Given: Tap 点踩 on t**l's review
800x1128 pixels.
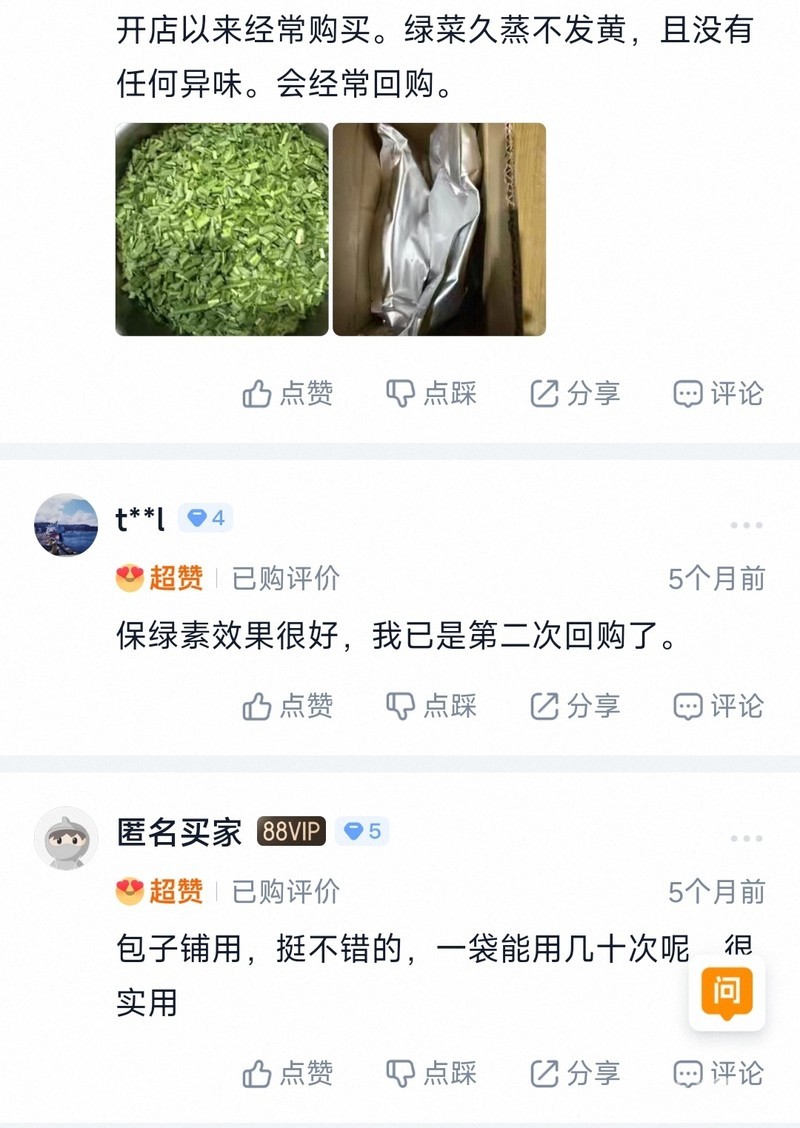Looking at the screenshot, I should [432, 707].
